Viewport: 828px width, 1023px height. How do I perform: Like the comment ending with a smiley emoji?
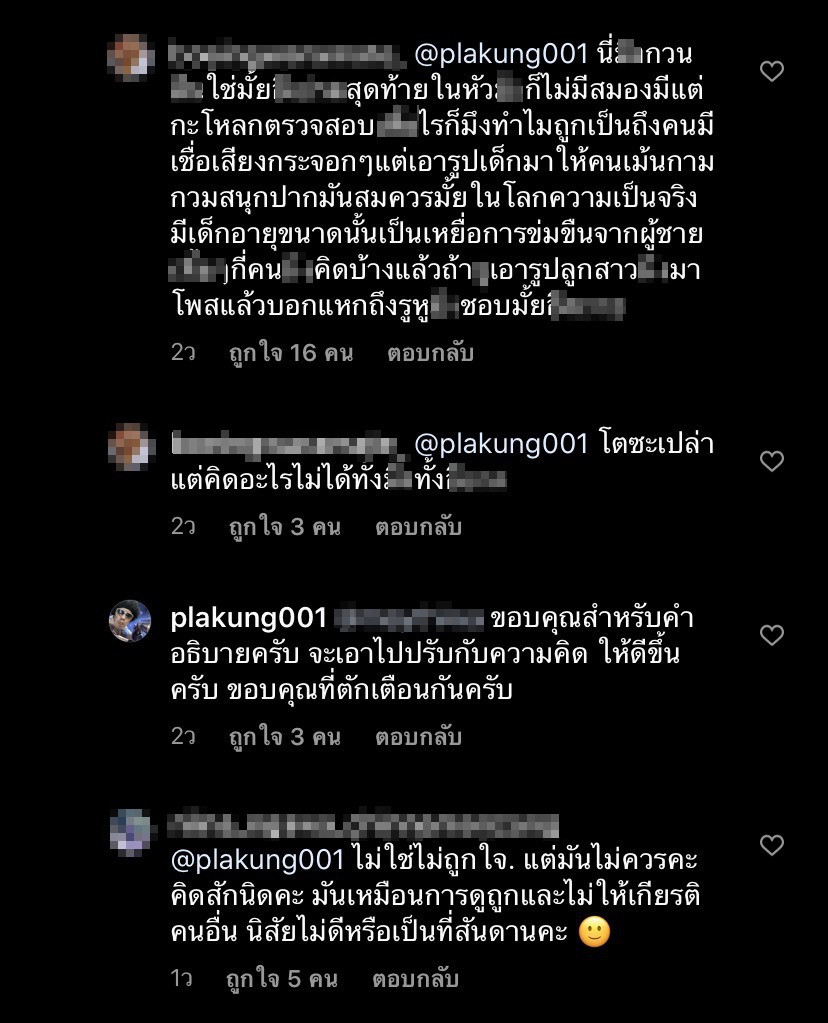[771, 845]
